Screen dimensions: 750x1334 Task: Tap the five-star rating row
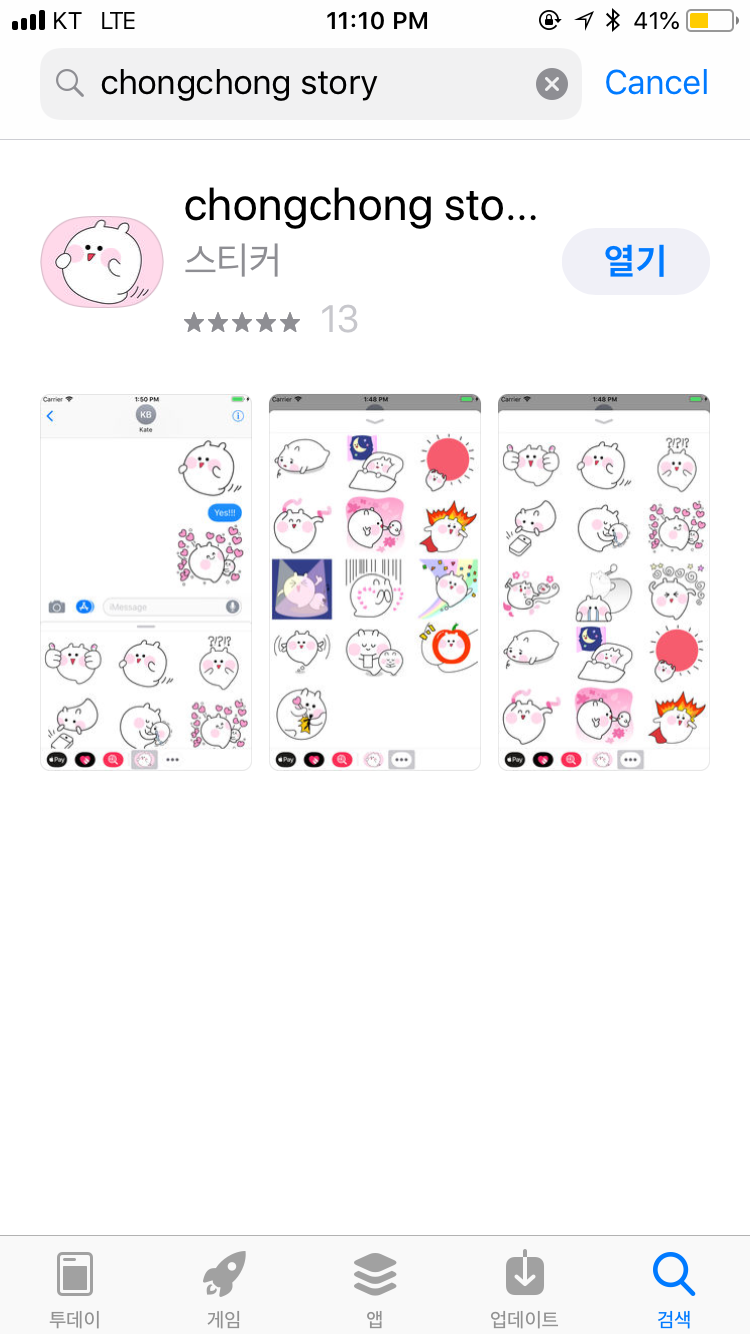tap(240, 320)
